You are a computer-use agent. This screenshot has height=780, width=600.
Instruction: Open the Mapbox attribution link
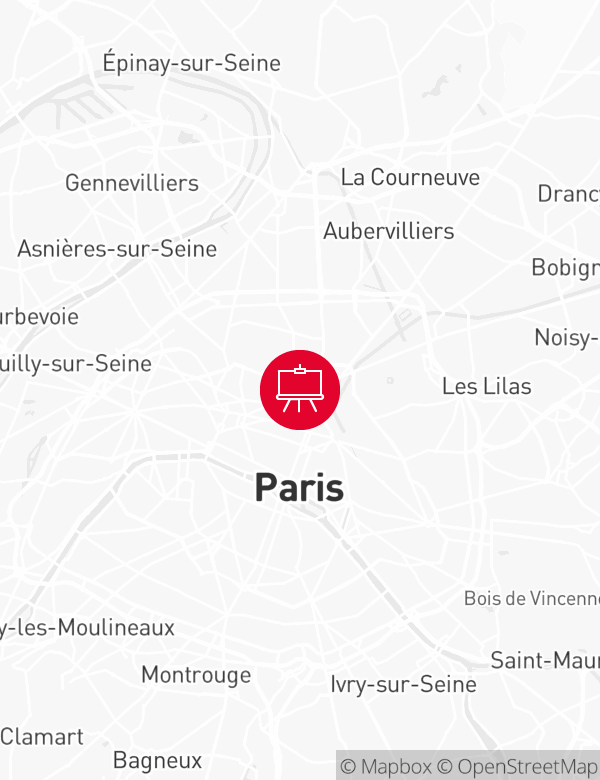coord(386,767)
